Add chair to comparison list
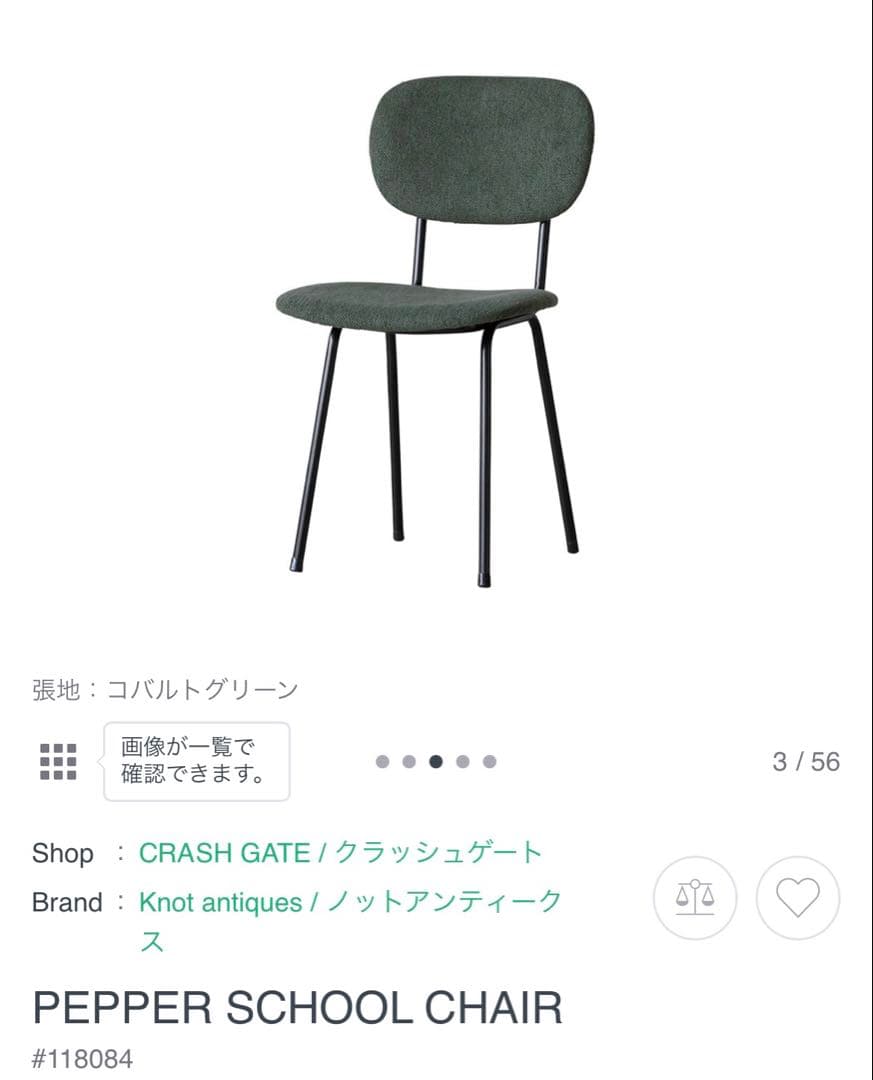Screen dimensions: 873x1080 695,897
